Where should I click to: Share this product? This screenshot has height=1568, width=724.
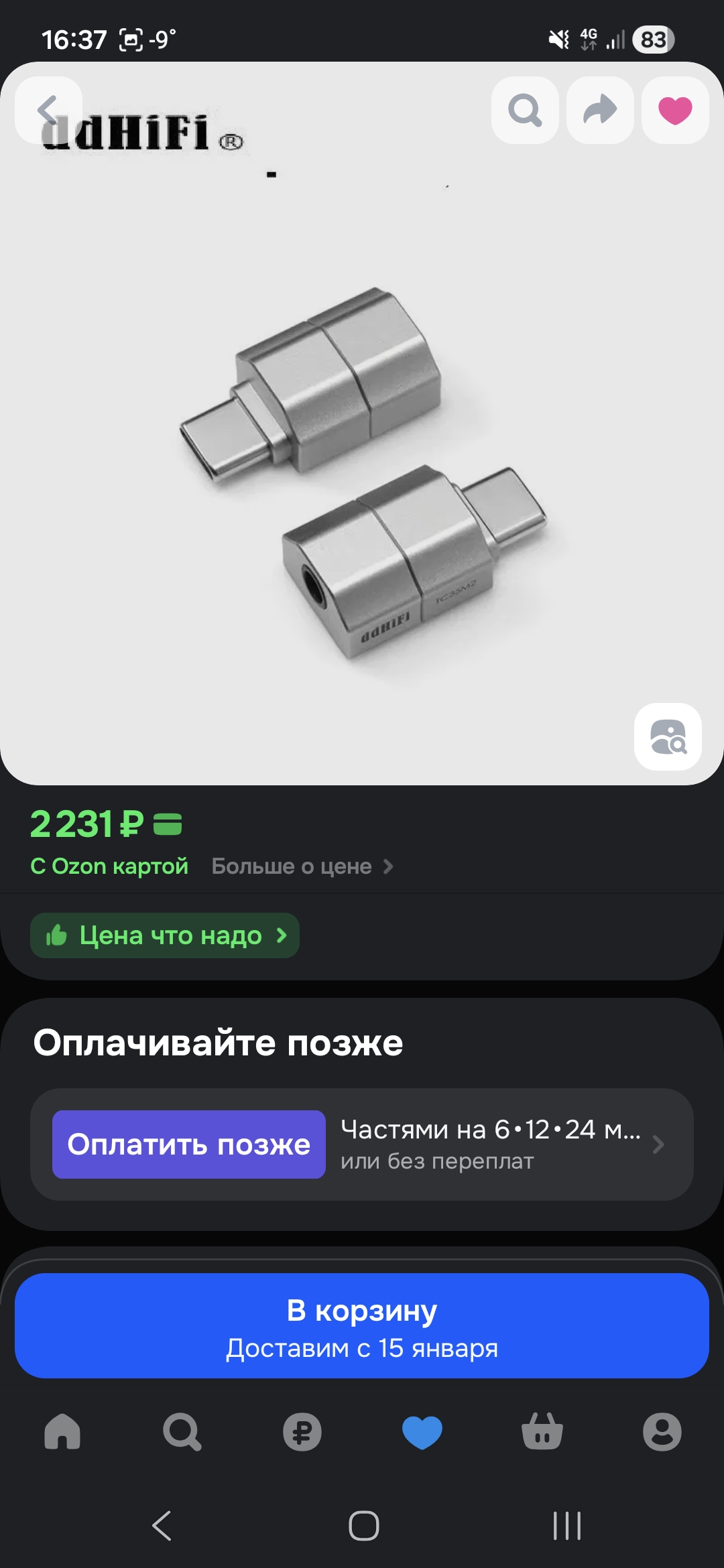point(600,110)
